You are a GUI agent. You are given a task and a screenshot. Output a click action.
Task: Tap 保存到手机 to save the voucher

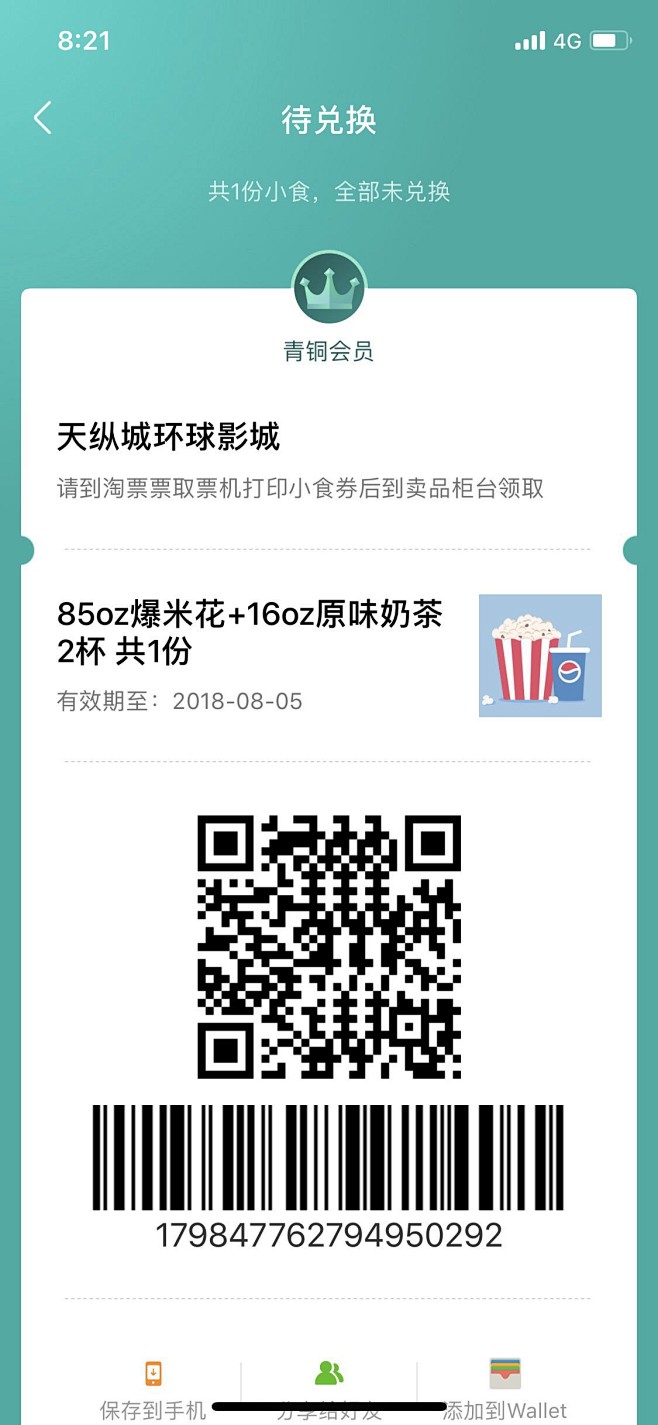point(153,1389)
